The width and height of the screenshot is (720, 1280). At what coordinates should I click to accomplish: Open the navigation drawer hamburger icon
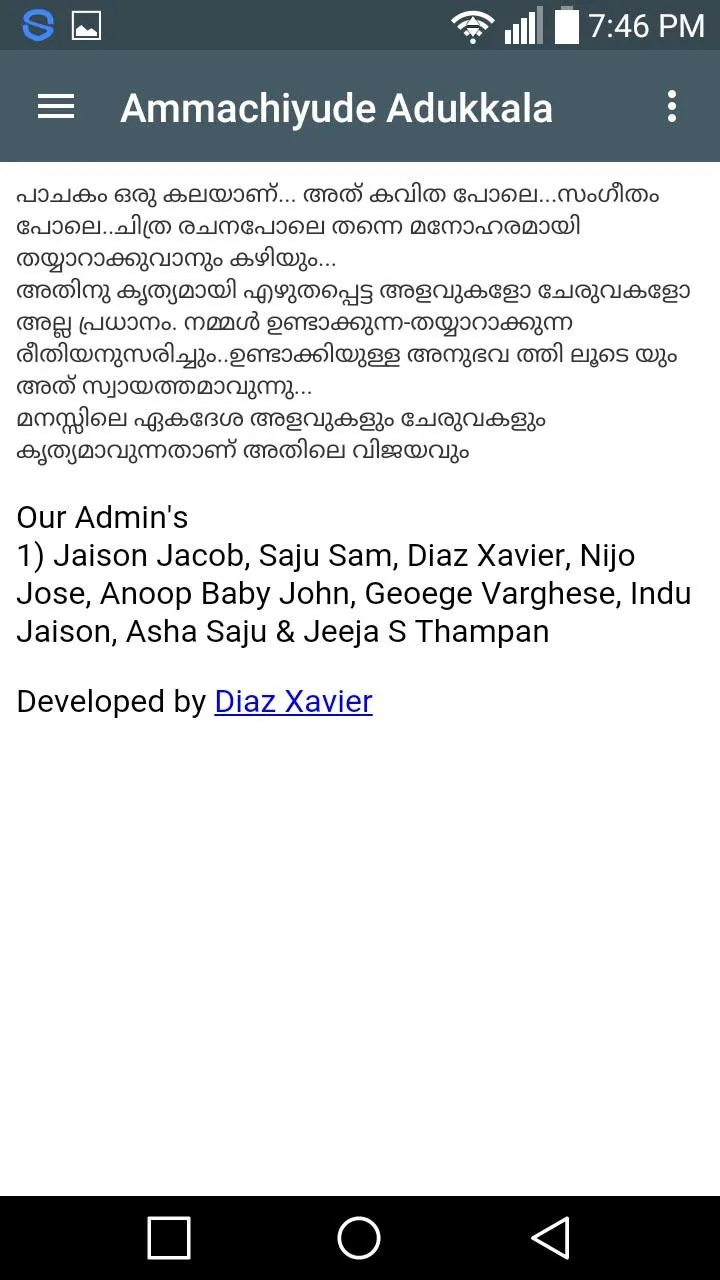tap(55, 106)
